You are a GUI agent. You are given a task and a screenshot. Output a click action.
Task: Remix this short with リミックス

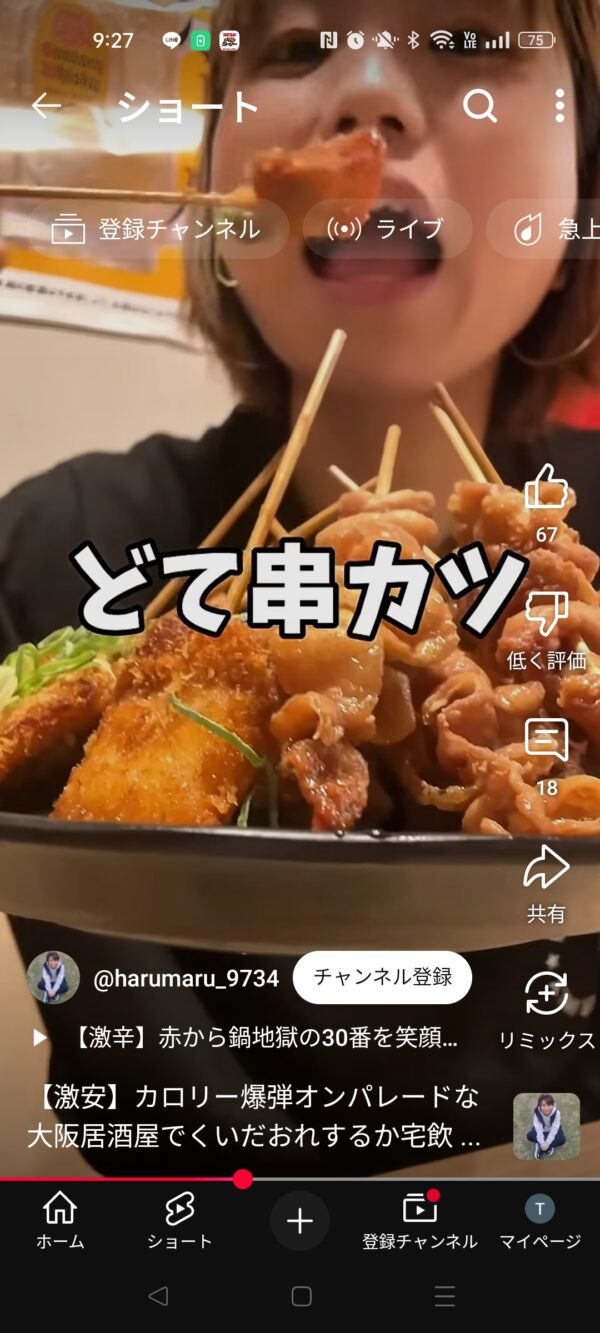(546, 996)
